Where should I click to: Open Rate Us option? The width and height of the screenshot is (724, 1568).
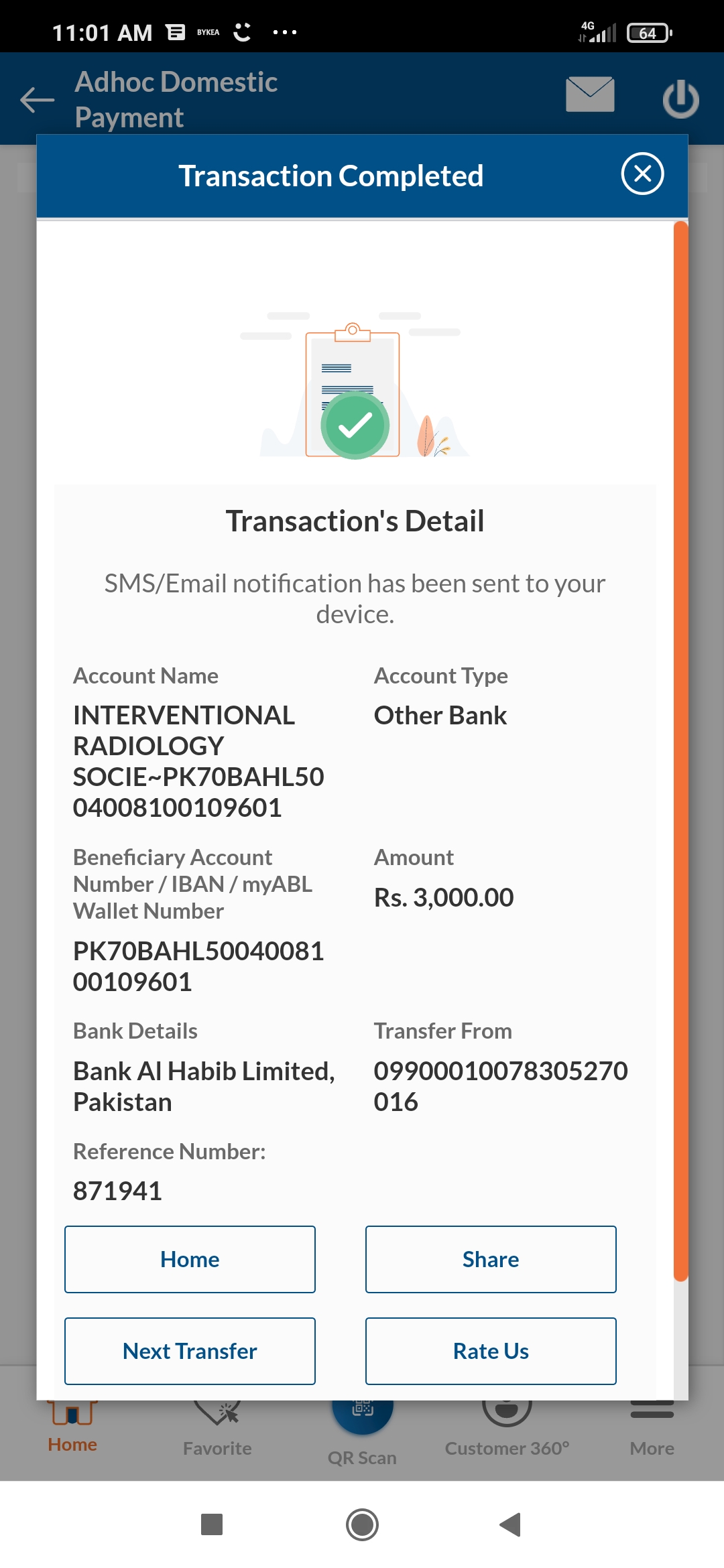pos(491,1351)
